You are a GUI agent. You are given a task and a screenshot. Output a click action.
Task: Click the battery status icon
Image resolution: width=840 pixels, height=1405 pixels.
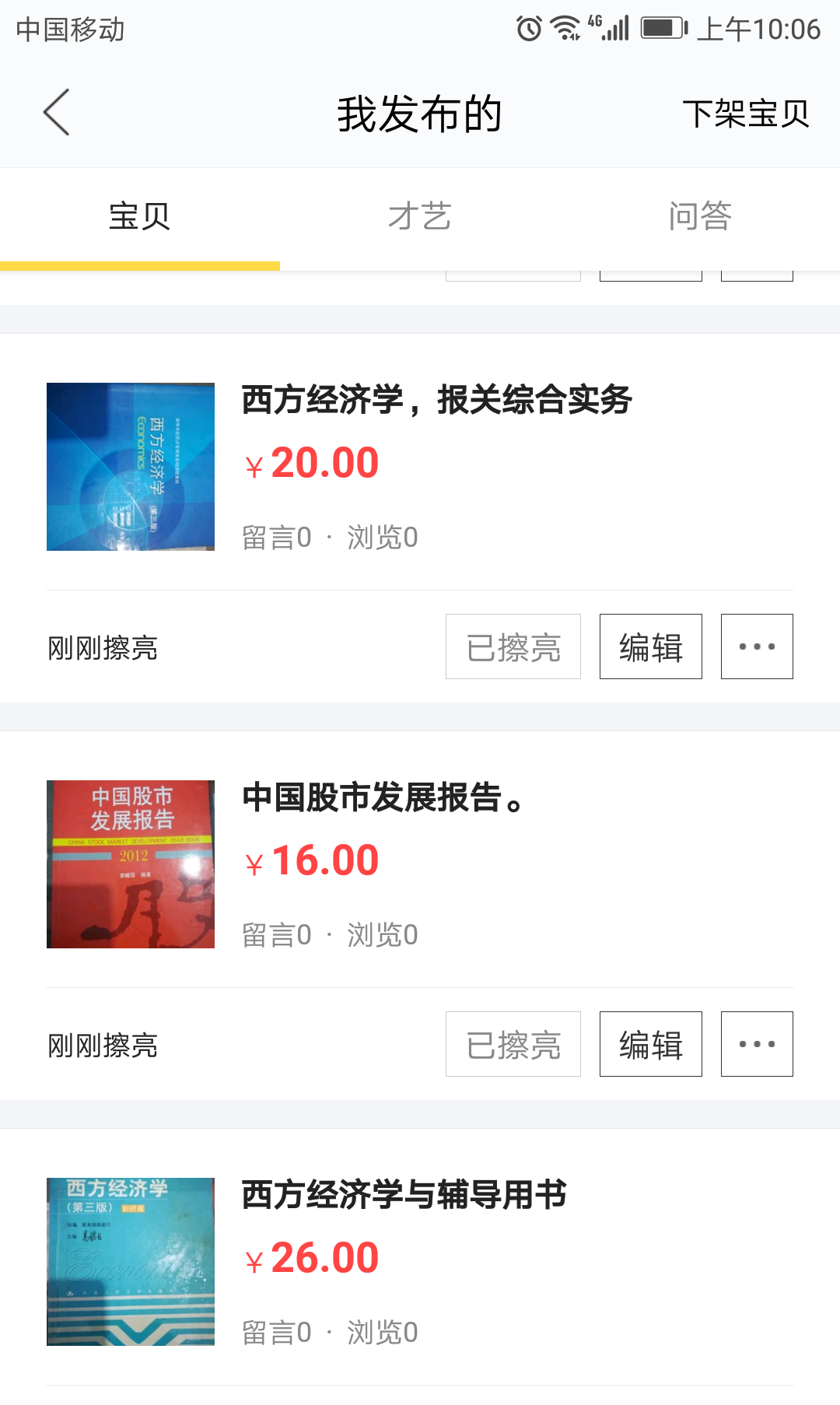coord(663,28)
